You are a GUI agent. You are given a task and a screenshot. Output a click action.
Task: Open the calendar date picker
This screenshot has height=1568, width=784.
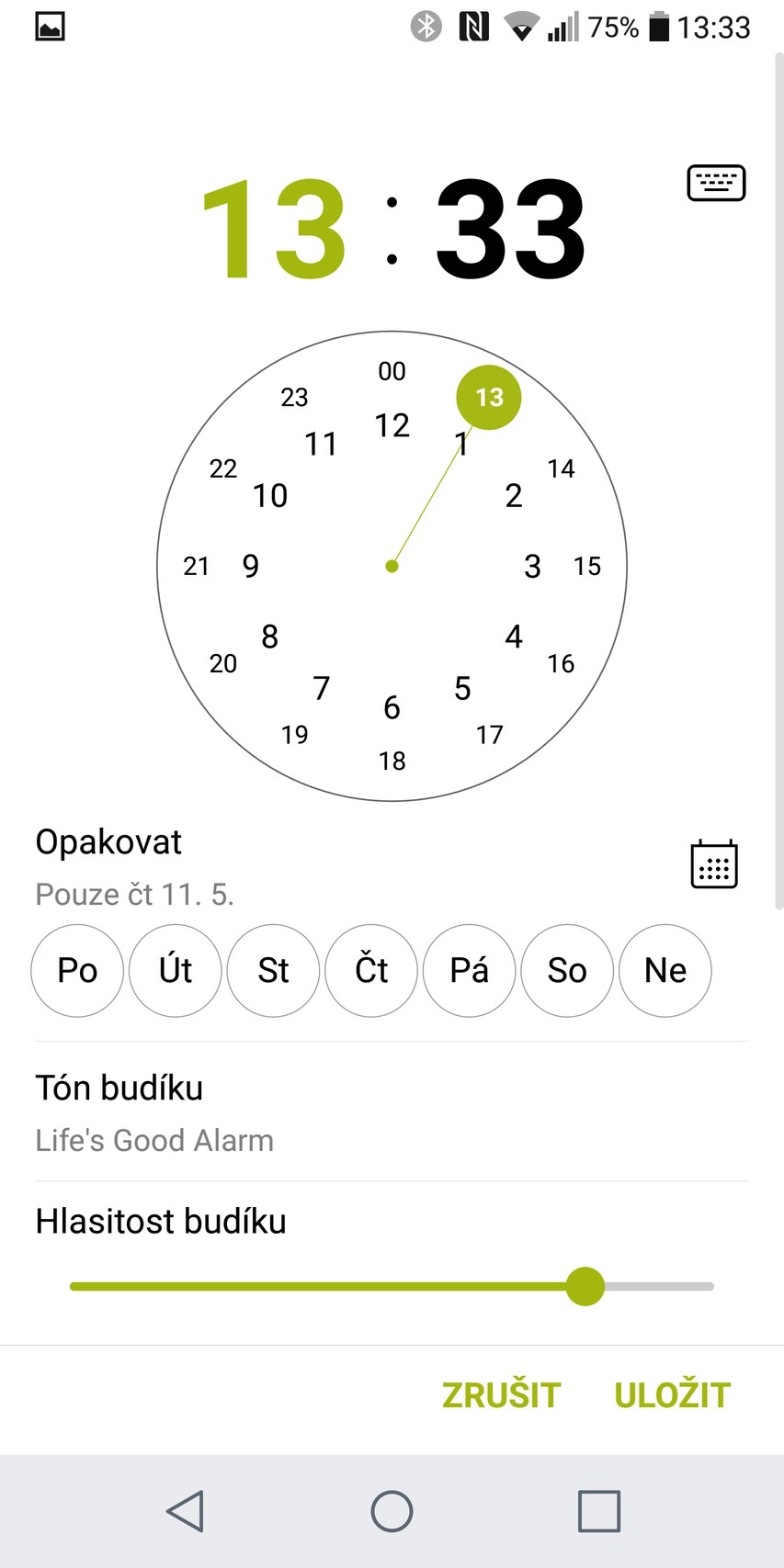click(x=714, y=864)
